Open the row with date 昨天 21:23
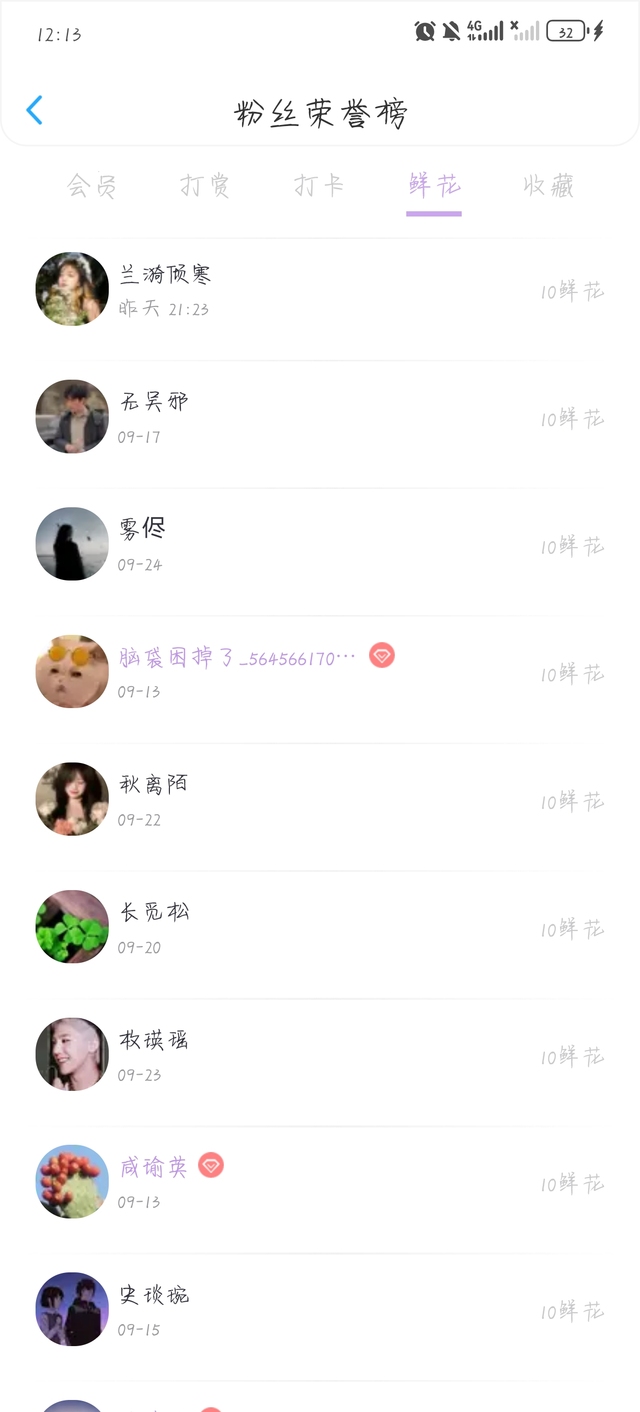The width and height of the screenshot is (640, 1412). tap(320, 289)
